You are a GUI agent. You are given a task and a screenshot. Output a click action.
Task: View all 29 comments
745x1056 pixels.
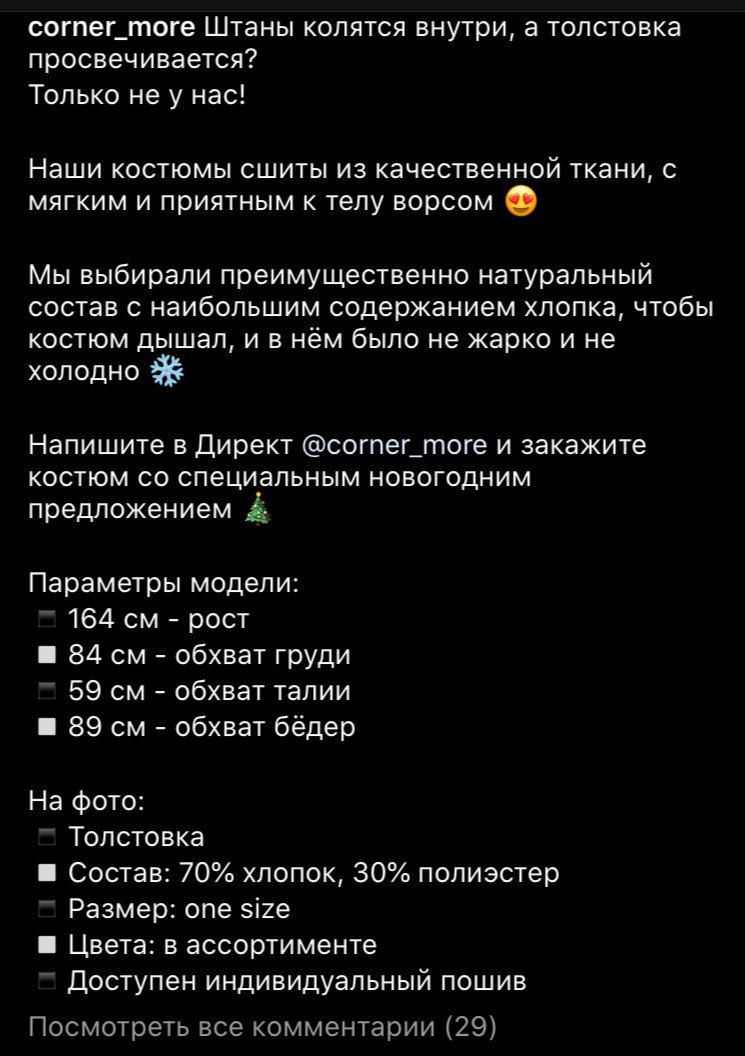(x=263, y=1026)
